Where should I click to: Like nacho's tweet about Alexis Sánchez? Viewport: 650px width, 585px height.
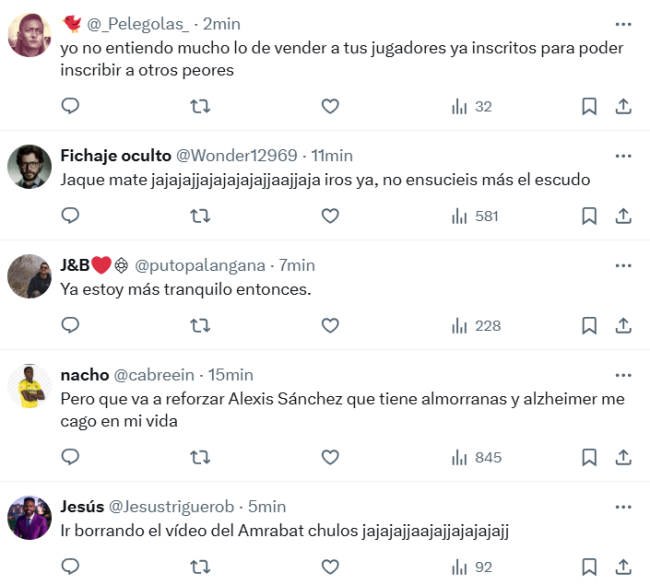coord(330,457)
